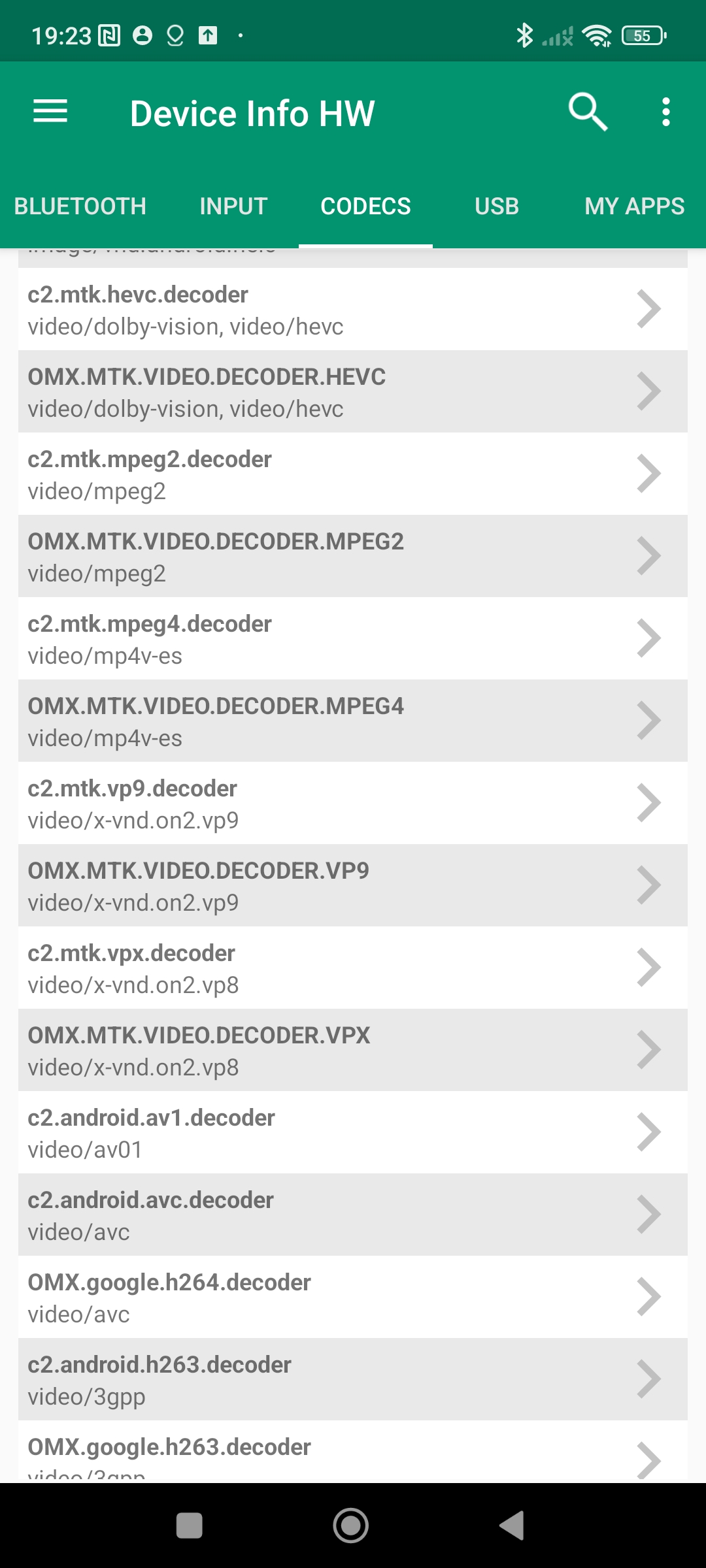Go back using system back button
The width and height of the screenshot is (706, 1568).
pyautogui.click(x=513, y=1526)
